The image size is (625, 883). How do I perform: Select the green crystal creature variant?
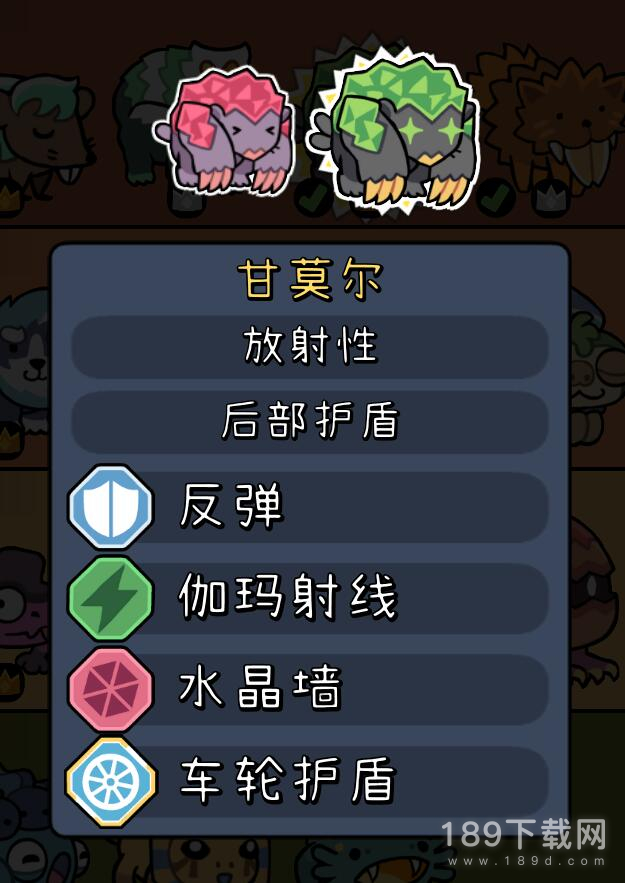pyautogui.click(x=397, y=132)
